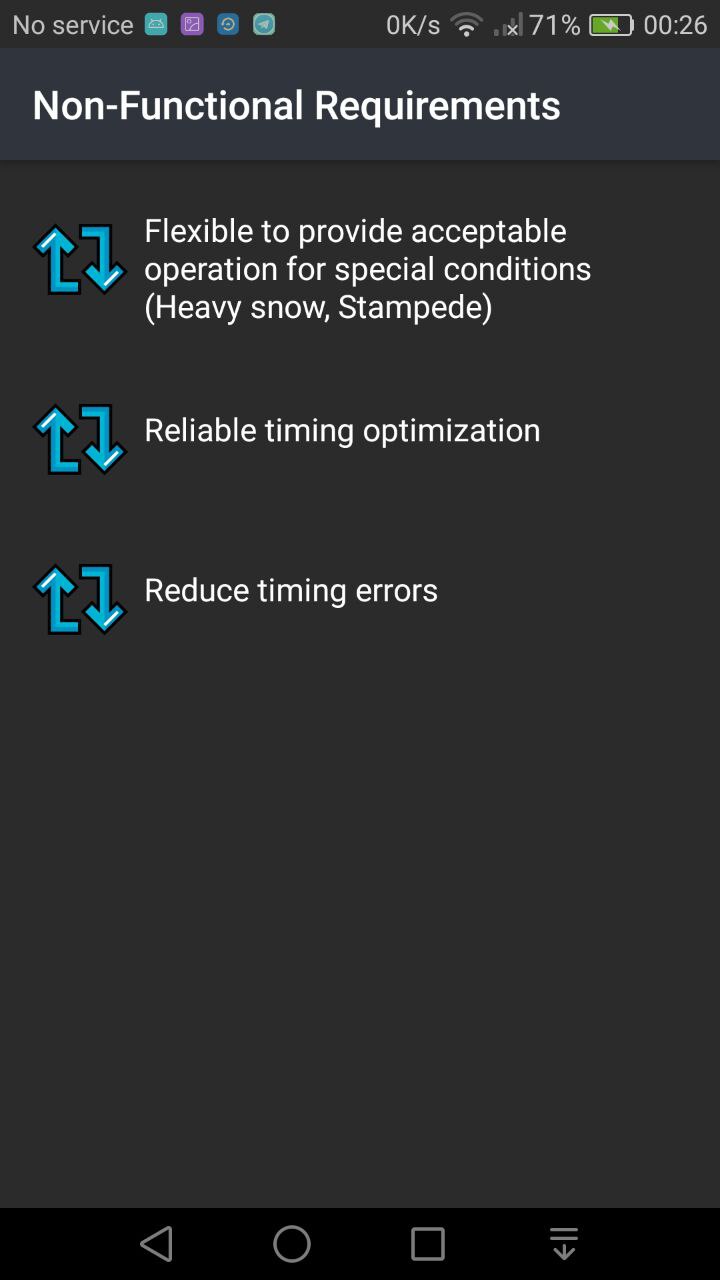This screenshot has width=720, height=1280.
Task: Open the Reduce timing errors item
Action: [x=290, y=590]
